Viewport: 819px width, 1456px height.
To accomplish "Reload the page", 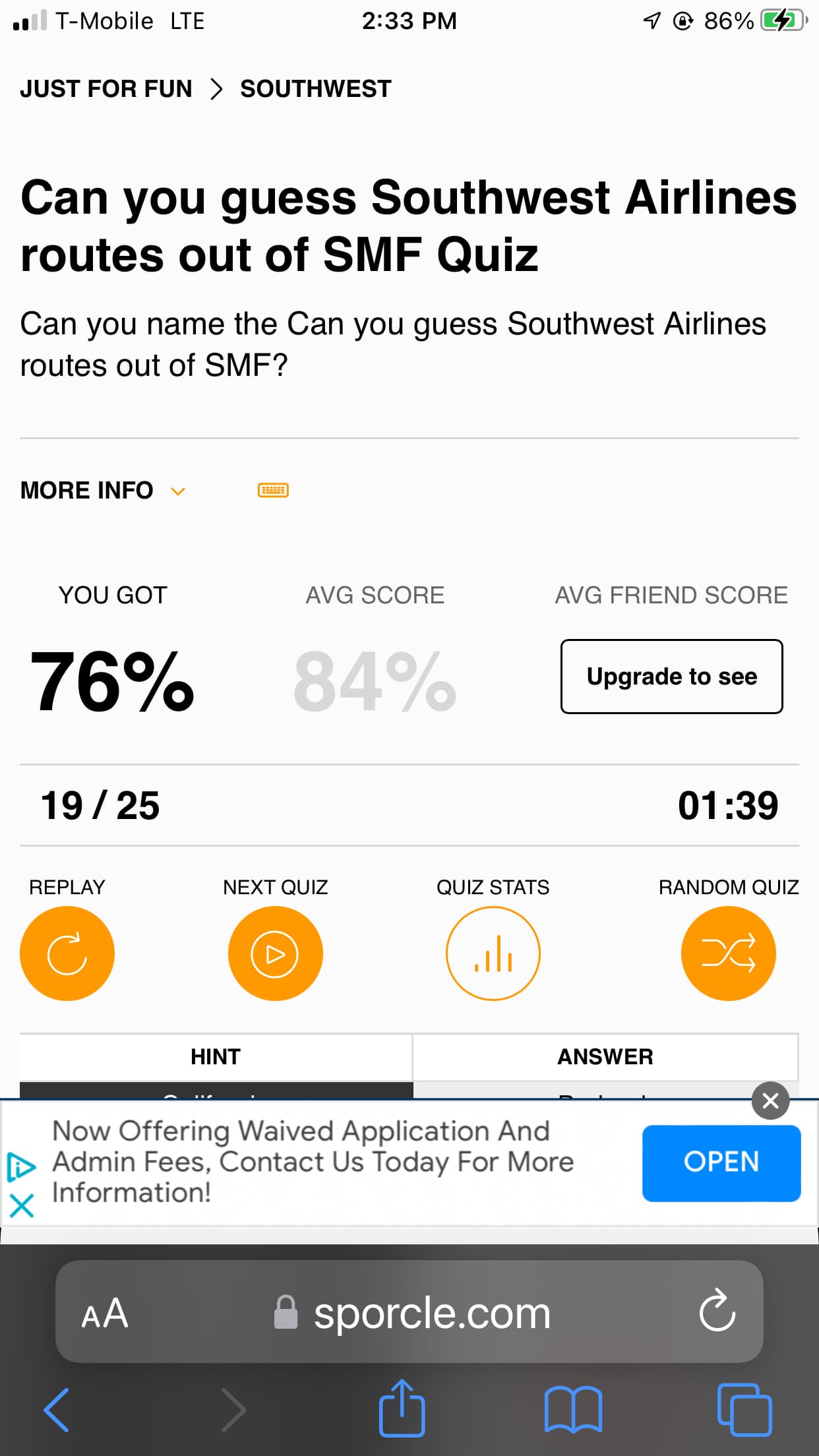I will click(717, 1311).
